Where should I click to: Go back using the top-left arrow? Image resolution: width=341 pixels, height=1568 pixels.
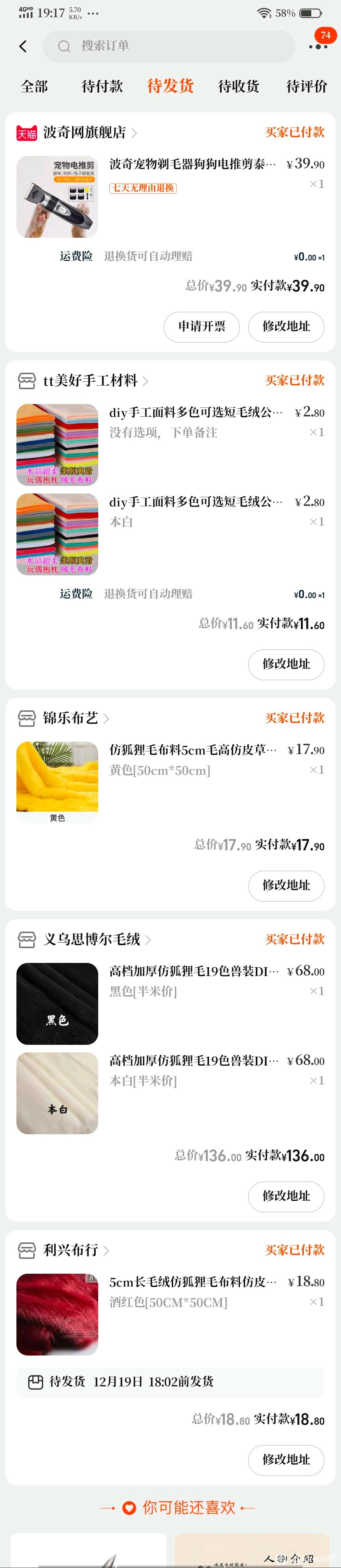click(23, 46)
